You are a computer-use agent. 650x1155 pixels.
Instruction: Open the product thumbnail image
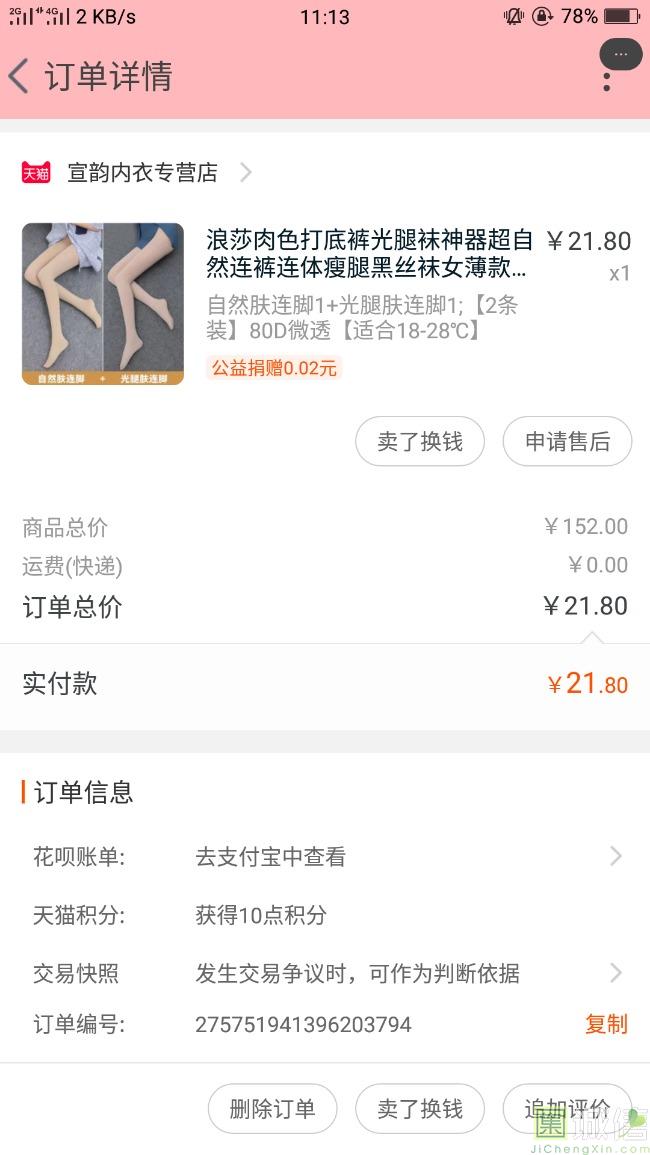(103, 303)
